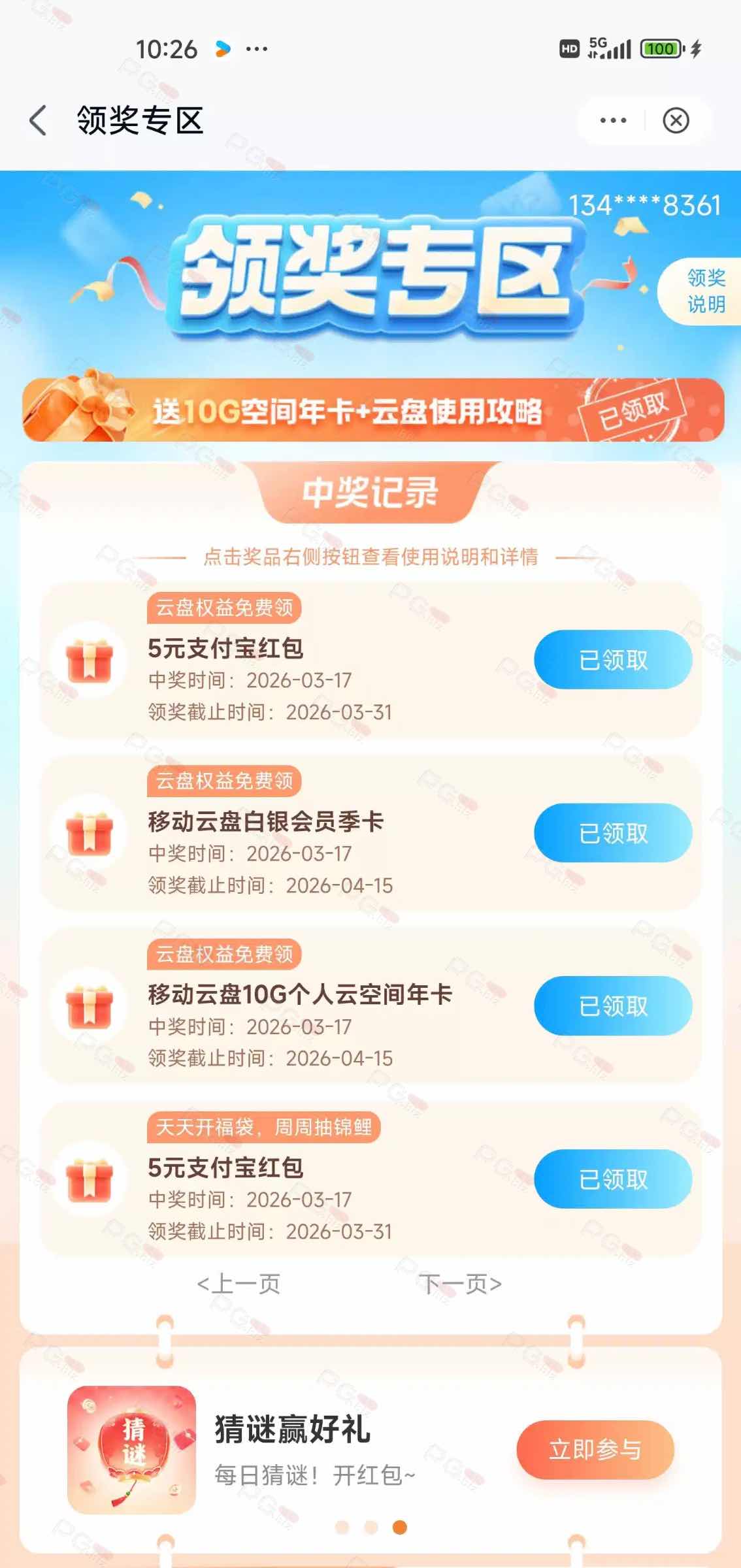Go back from the 领奖专区 page
741x1568 pixels.
coord(38,121)
